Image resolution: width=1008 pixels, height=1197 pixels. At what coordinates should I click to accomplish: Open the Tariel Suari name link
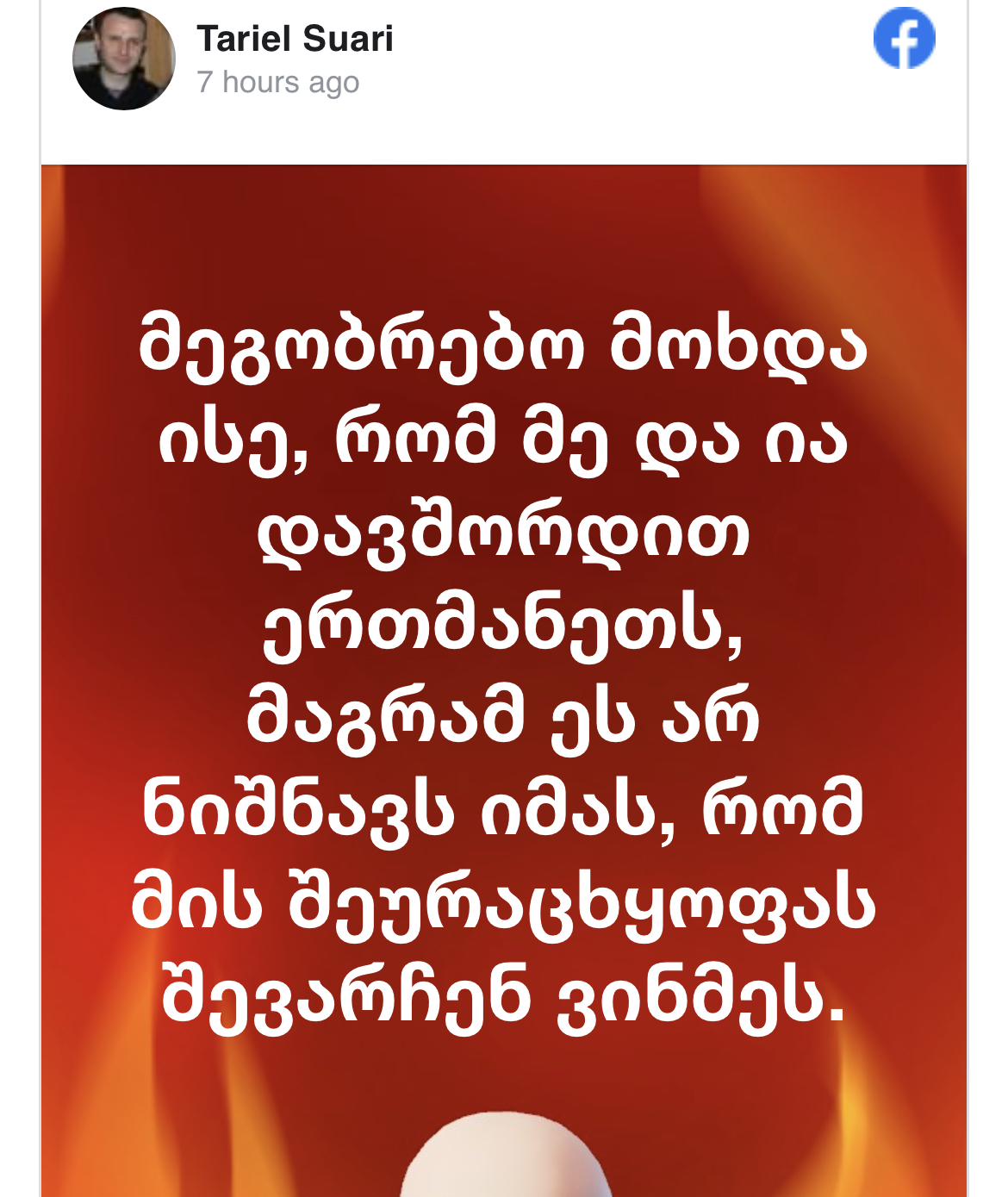[295, 39]
